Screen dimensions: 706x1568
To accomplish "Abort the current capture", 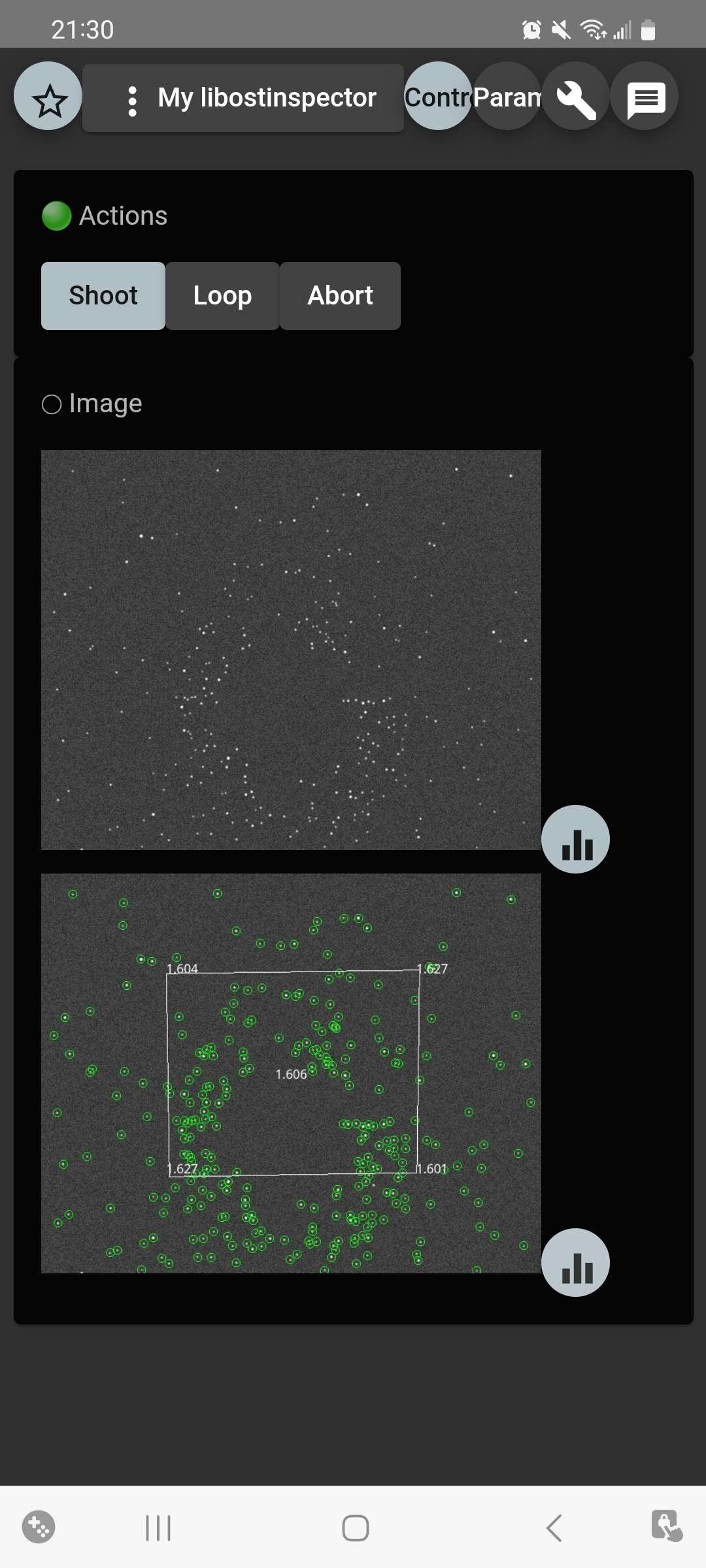I will coord(340,296).
